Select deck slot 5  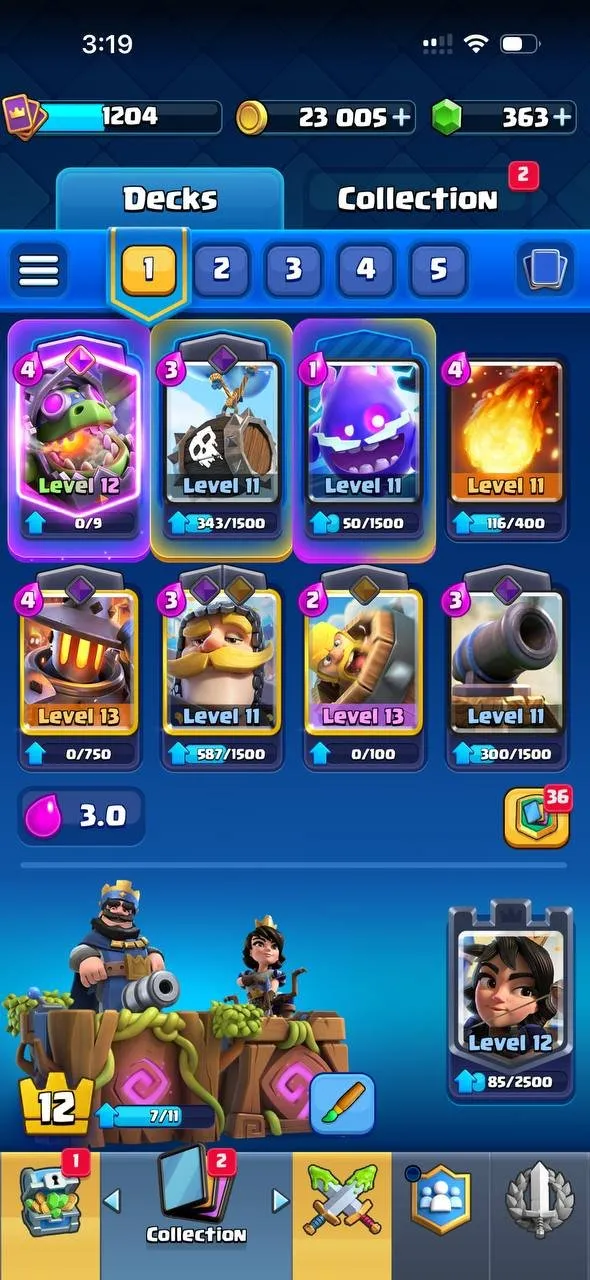pyautogui.click(x=438, y=269)
